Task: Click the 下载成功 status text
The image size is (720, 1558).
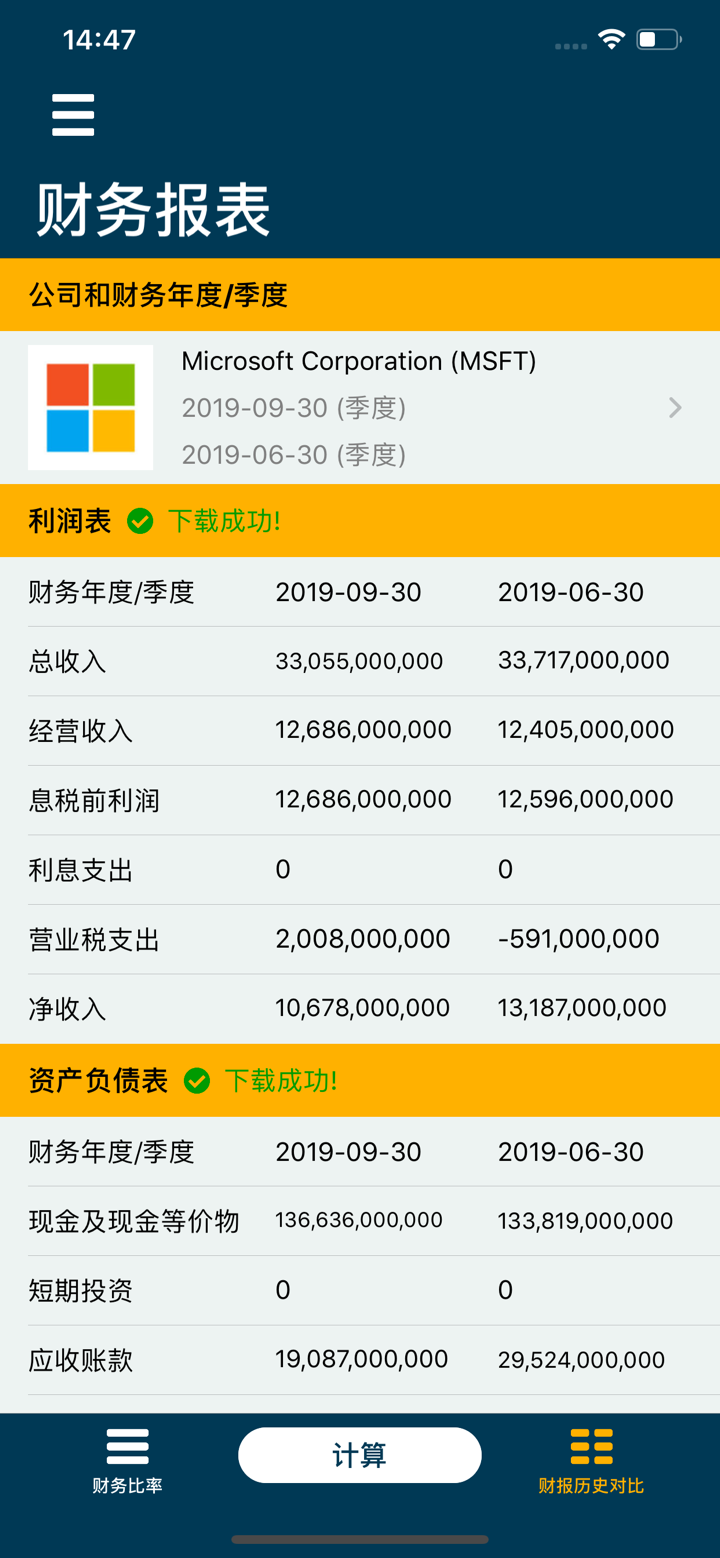Action: point(223,521)
